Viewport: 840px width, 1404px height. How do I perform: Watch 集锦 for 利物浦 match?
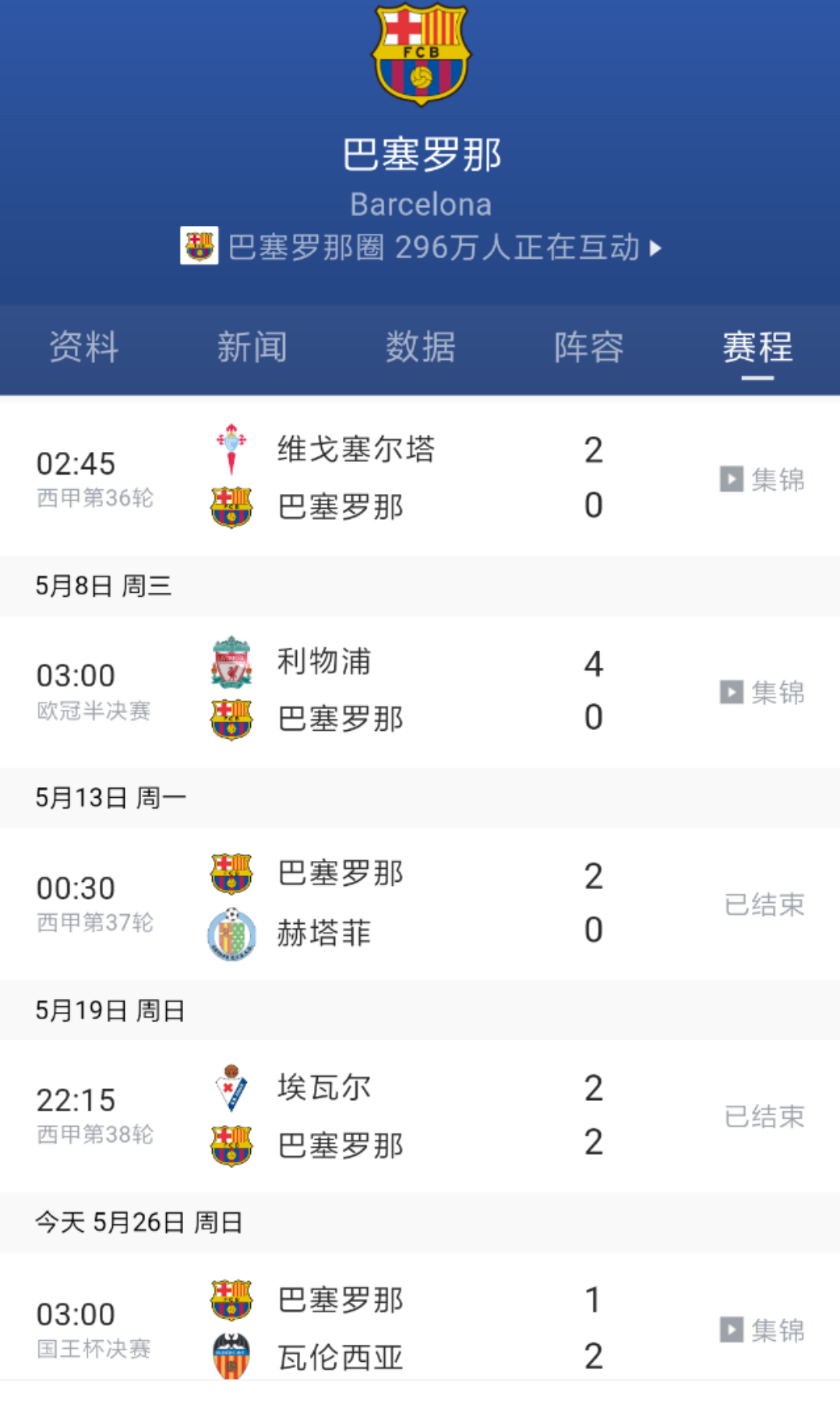tap(762, 692)
